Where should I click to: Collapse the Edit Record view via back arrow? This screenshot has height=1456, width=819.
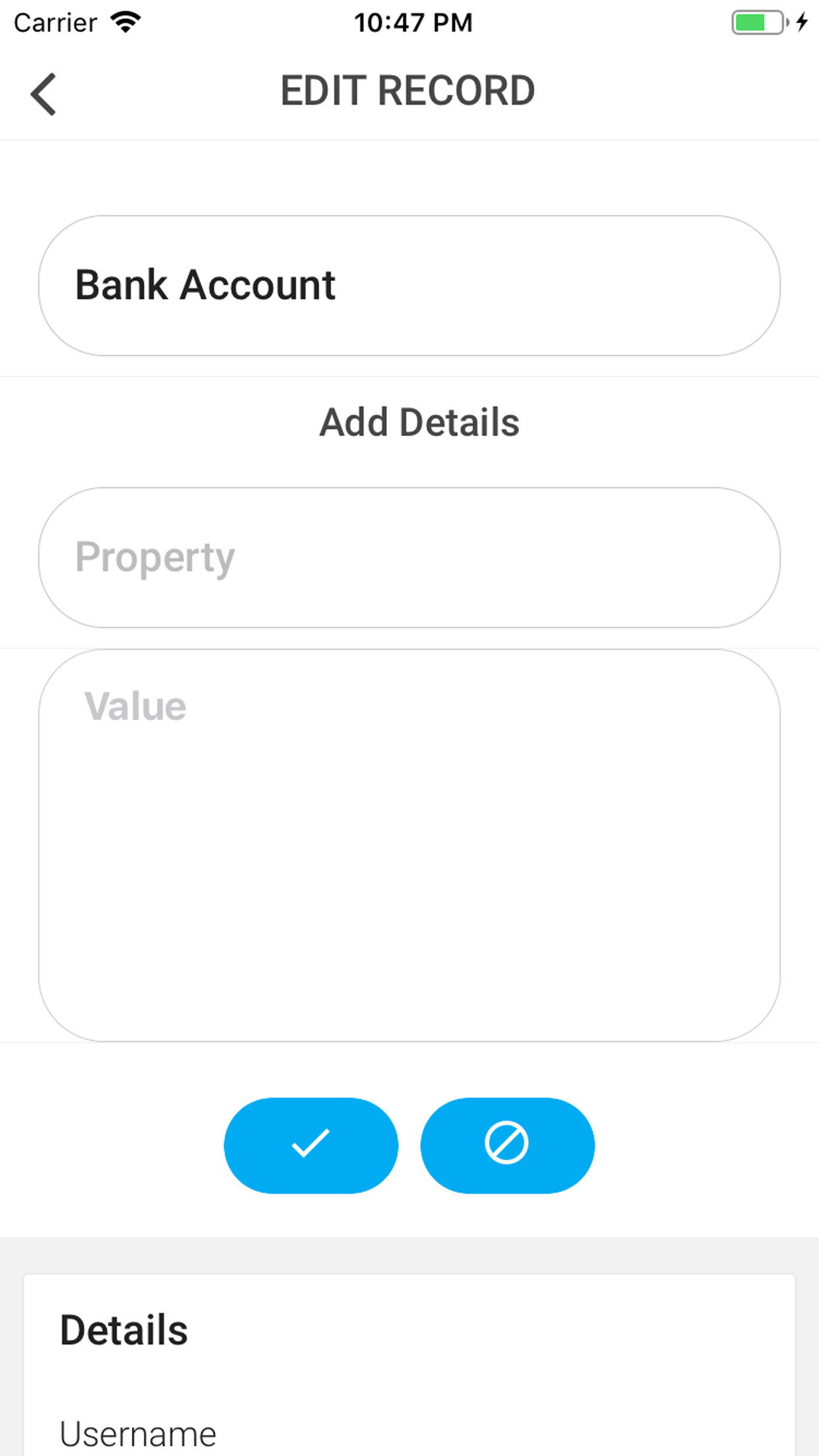coord(44,93)
